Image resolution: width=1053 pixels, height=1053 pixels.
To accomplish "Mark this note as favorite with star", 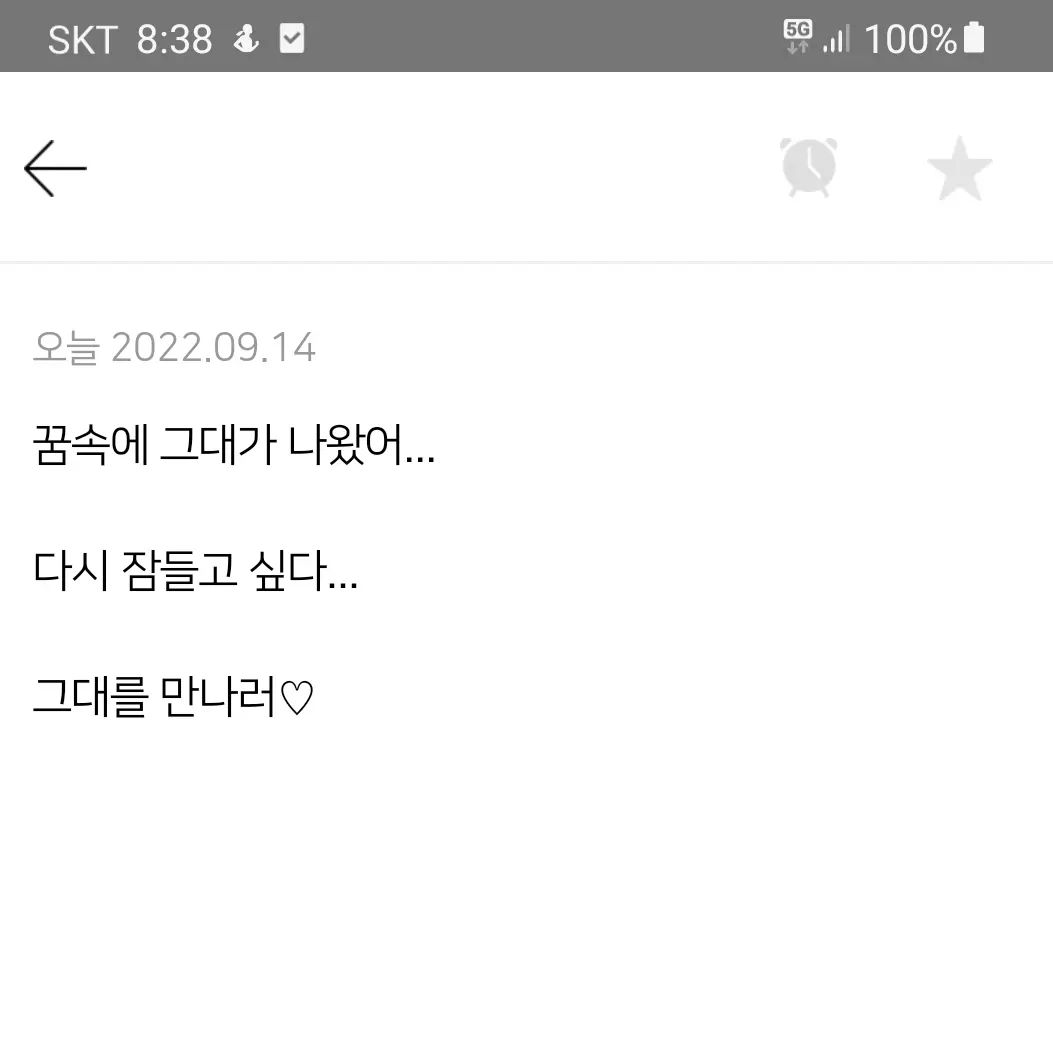I will (x=959, y=168).
